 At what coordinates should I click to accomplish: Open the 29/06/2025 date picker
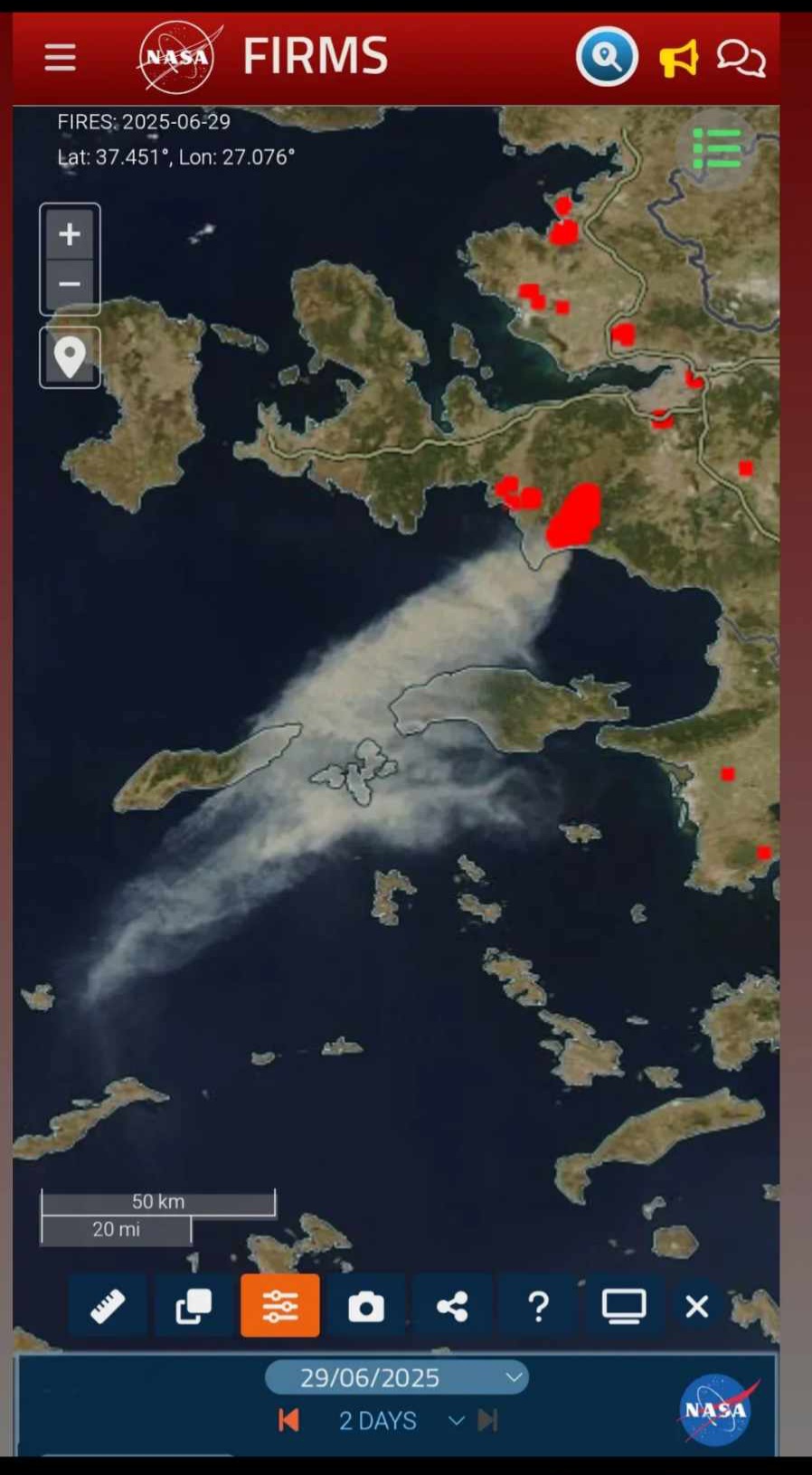coord(397,1377)
